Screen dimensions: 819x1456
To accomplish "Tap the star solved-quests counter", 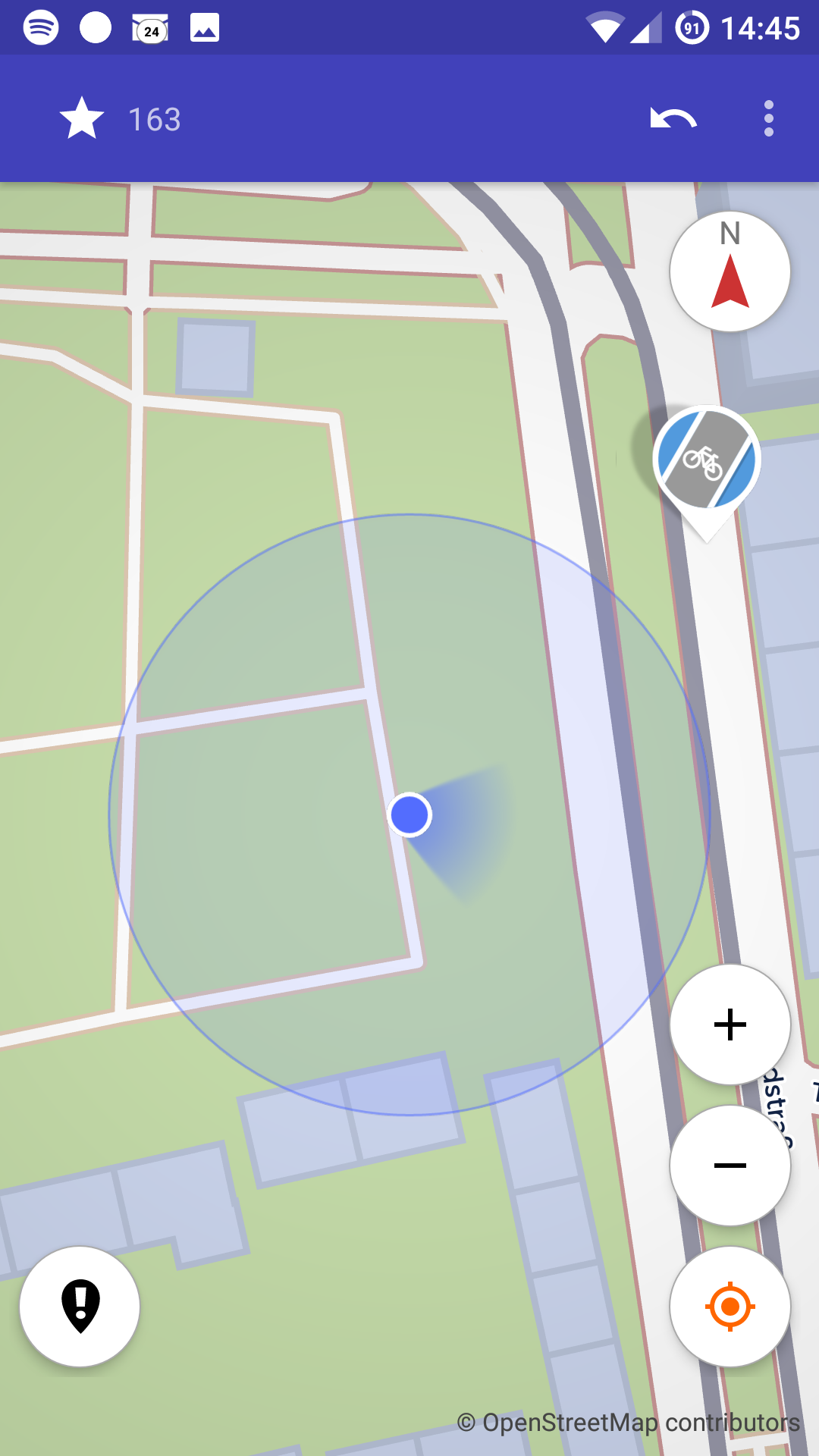I will coord(120,119).
